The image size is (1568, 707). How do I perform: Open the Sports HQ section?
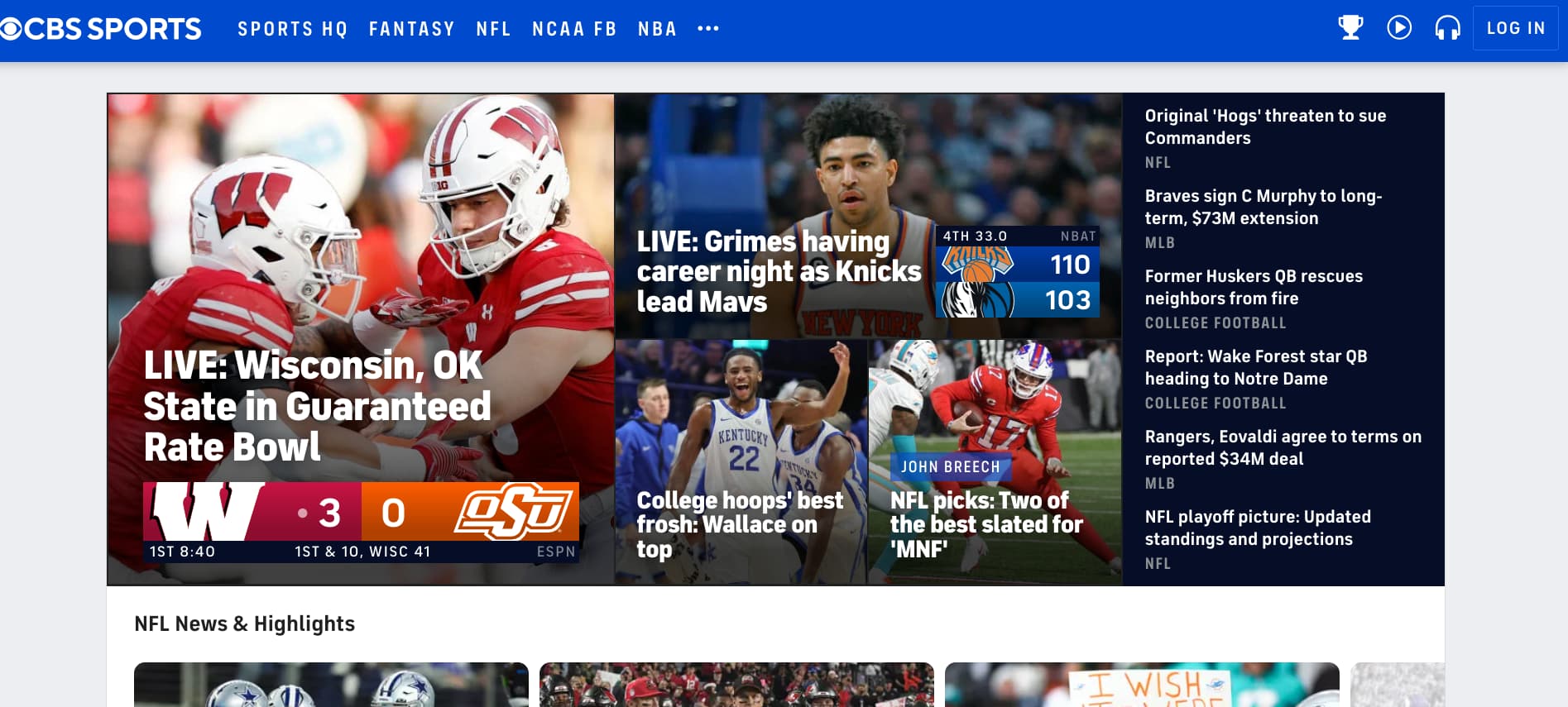tap(292, 29)
